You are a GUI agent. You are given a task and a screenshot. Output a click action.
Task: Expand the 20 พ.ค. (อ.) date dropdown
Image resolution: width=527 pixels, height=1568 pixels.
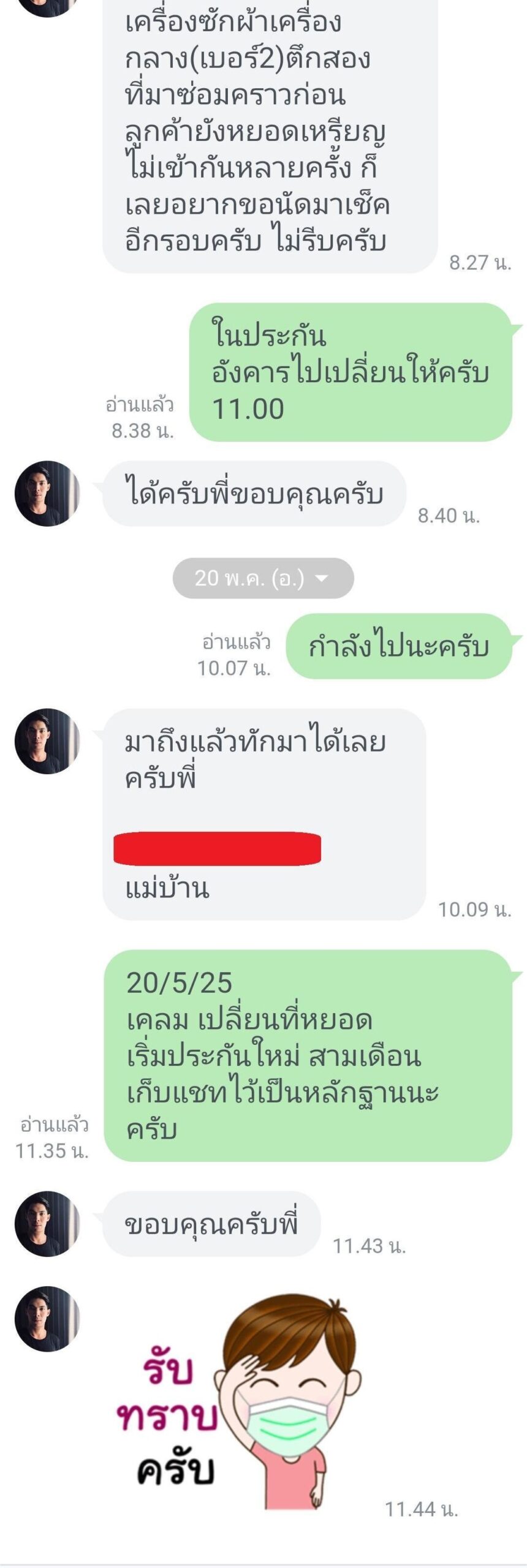[263, 578]
